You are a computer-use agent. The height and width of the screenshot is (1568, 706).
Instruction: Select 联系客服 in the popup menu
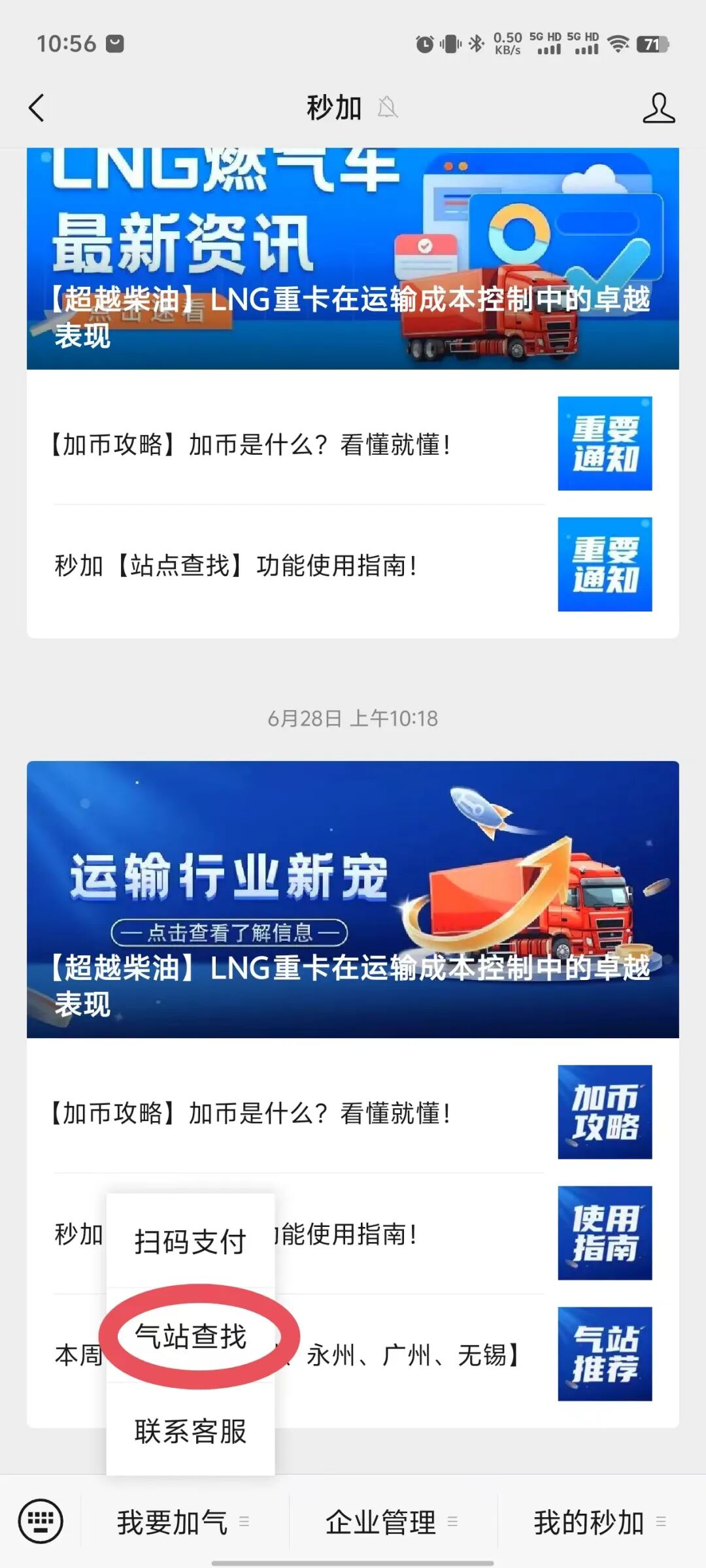[190, 1431]
